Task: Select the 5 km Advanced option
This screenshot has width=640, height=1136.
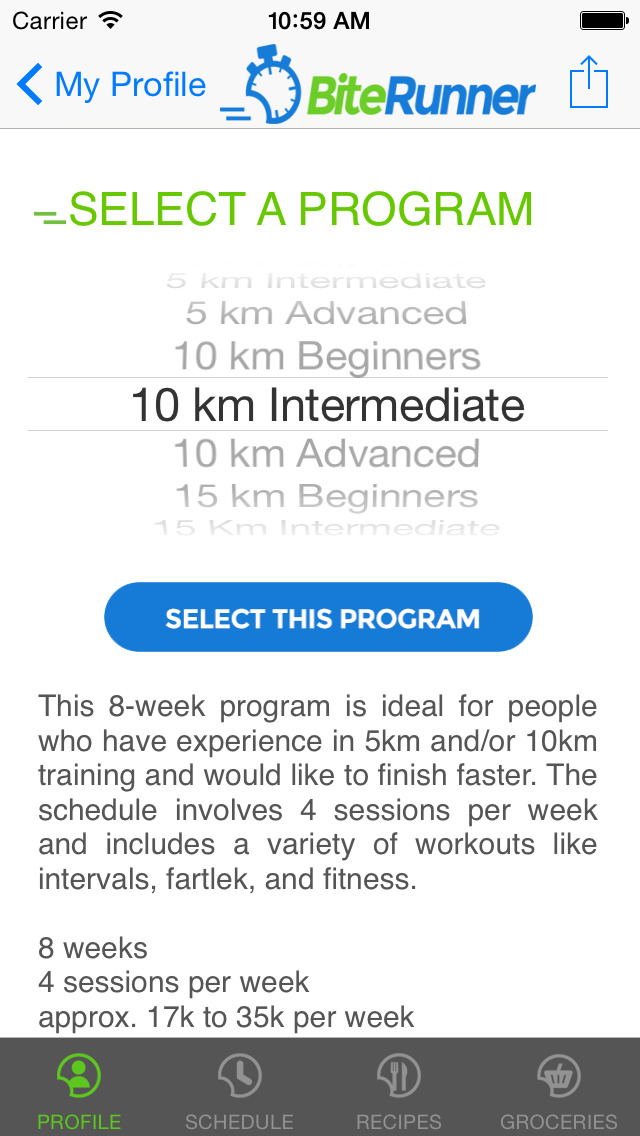Action: 326,313
